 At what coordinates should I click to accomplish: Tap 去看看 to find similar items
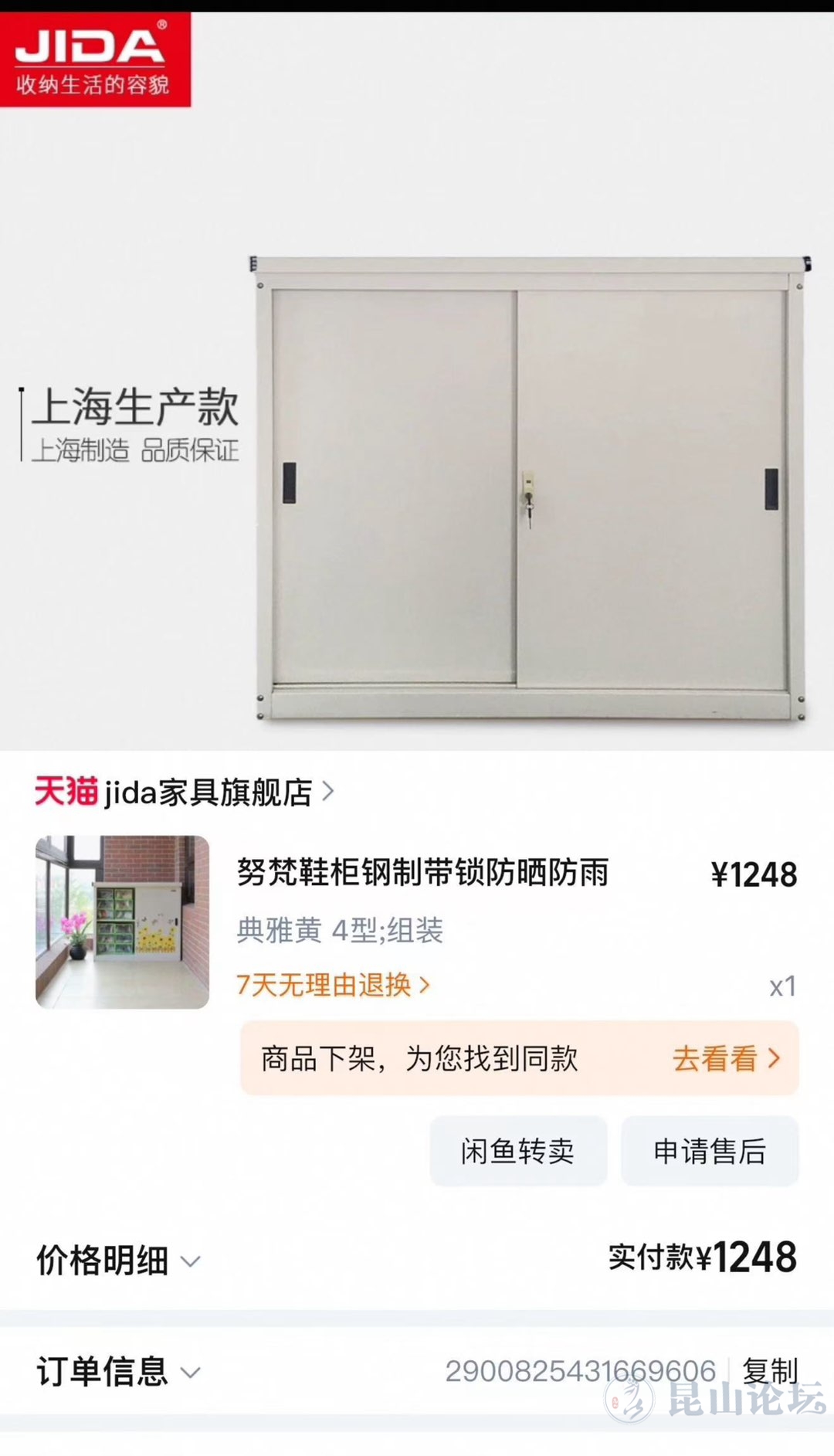point(726,1058)
